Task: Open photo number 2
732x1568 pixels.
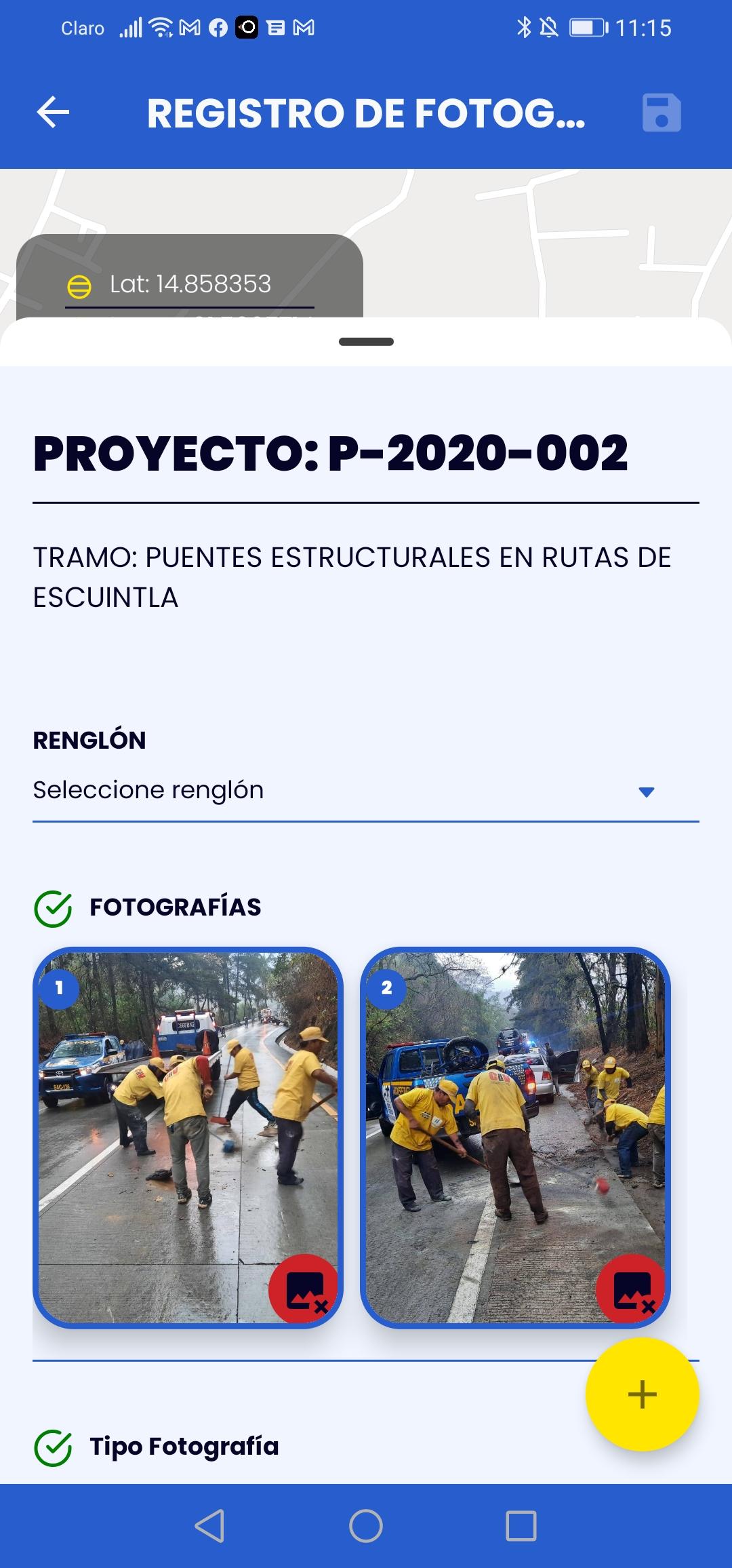Action: (515, 1137)
